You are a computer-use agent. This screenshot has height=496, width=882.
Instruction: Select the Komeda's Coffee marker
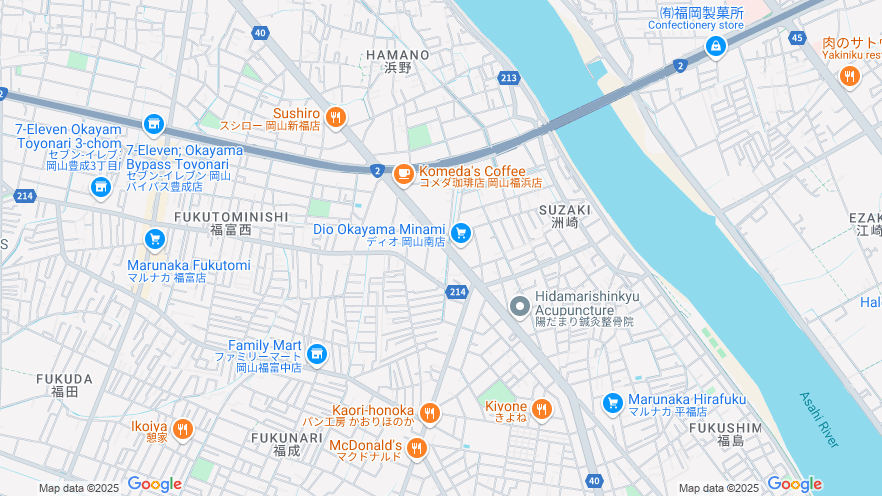pyautogui.click(x=403, y=175)
